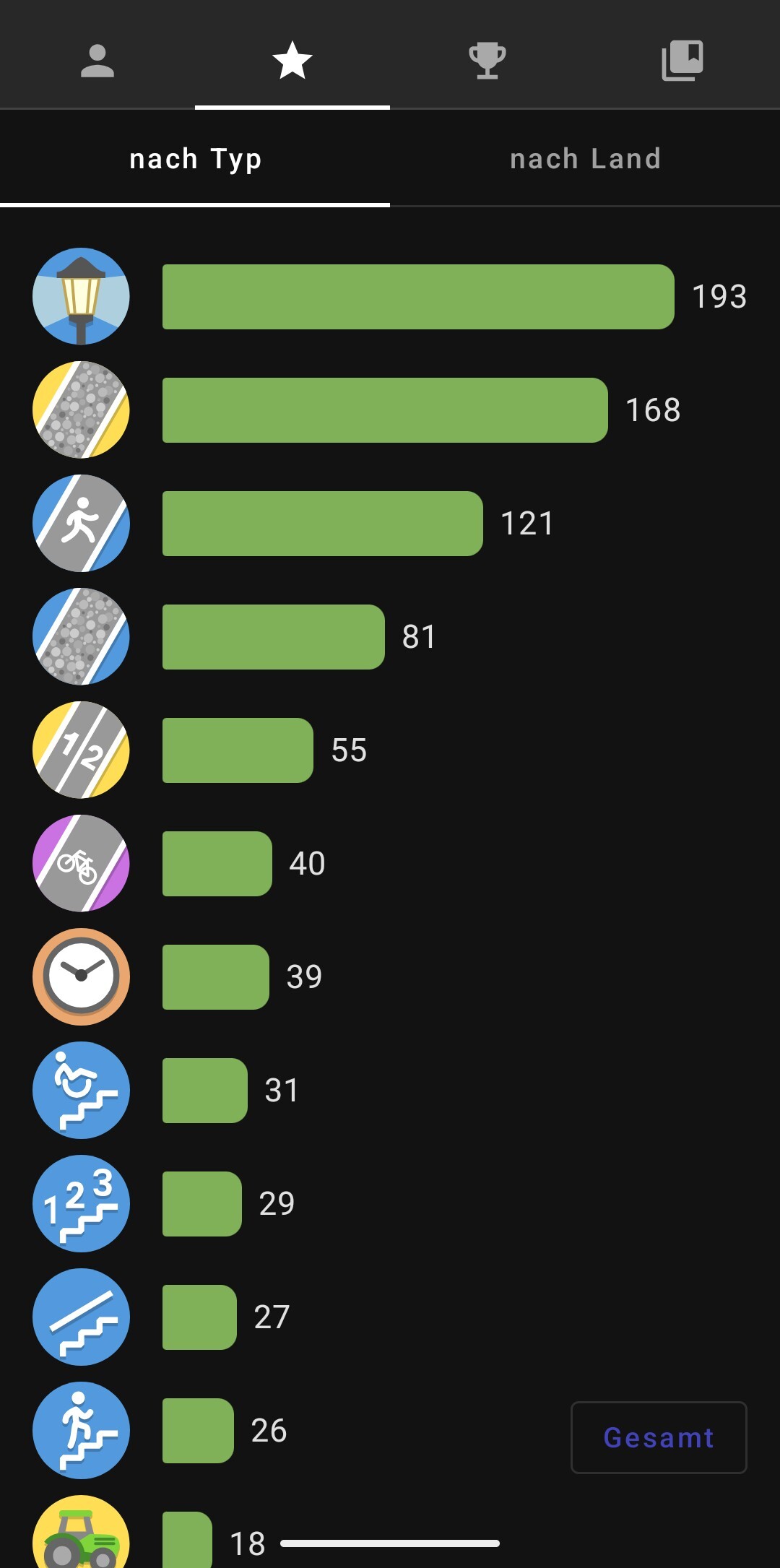Screen dimensions: 780x1568
Task: Open the lanes quest type with 55
Action: click(x=81, y=750)
